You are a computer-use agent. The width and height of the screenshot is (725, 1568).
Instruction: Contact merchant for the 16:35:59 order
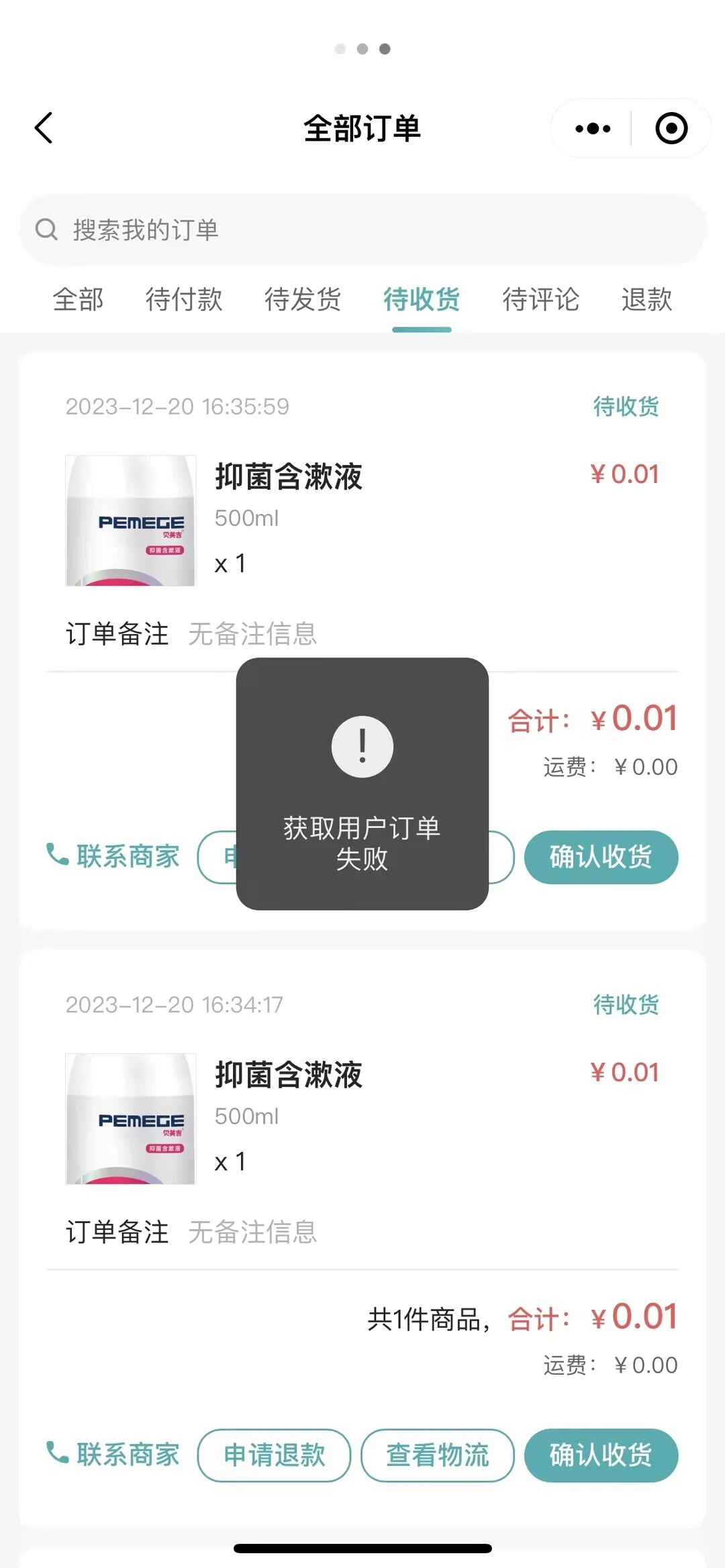(113, 856)
